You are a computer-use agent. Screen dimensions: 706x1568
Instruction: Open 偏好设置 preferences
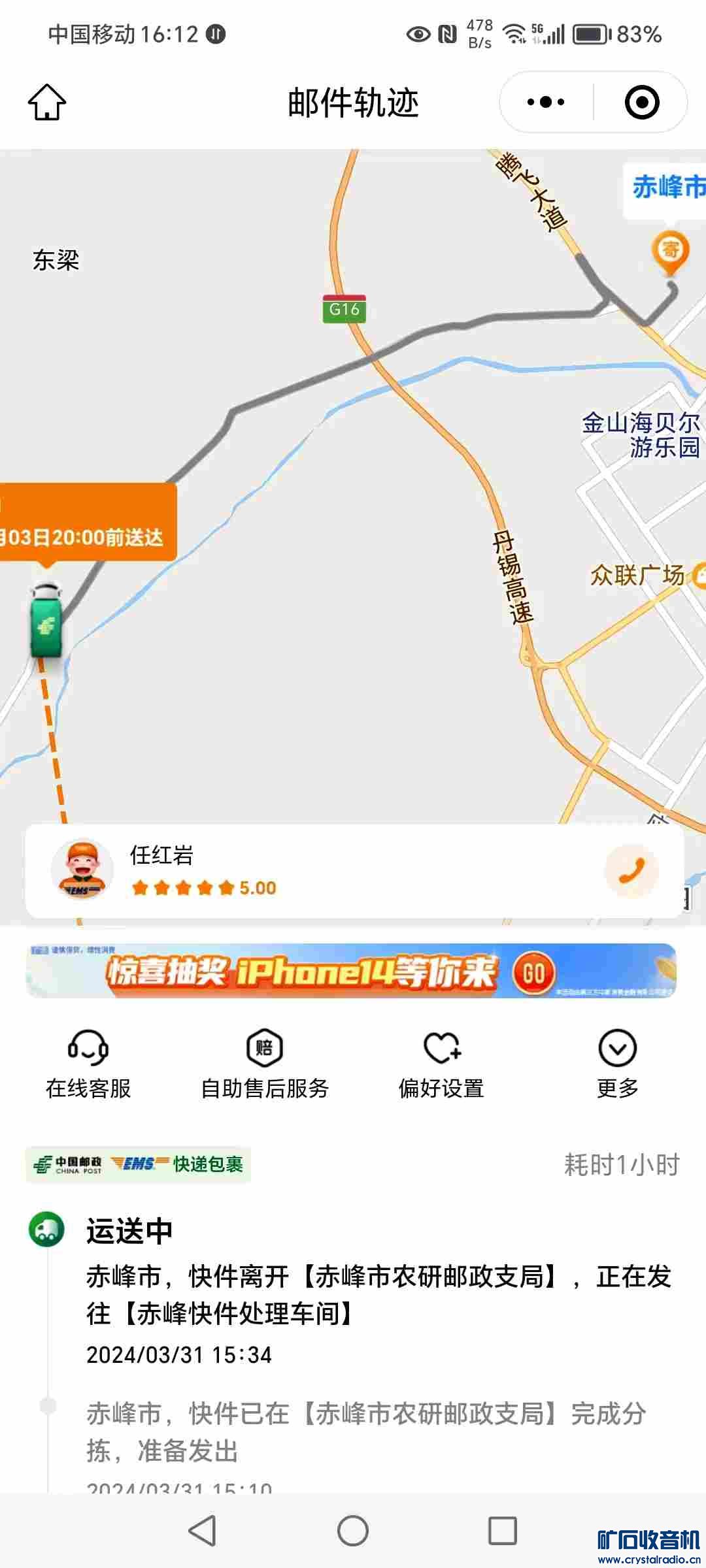click(441, 1064)
